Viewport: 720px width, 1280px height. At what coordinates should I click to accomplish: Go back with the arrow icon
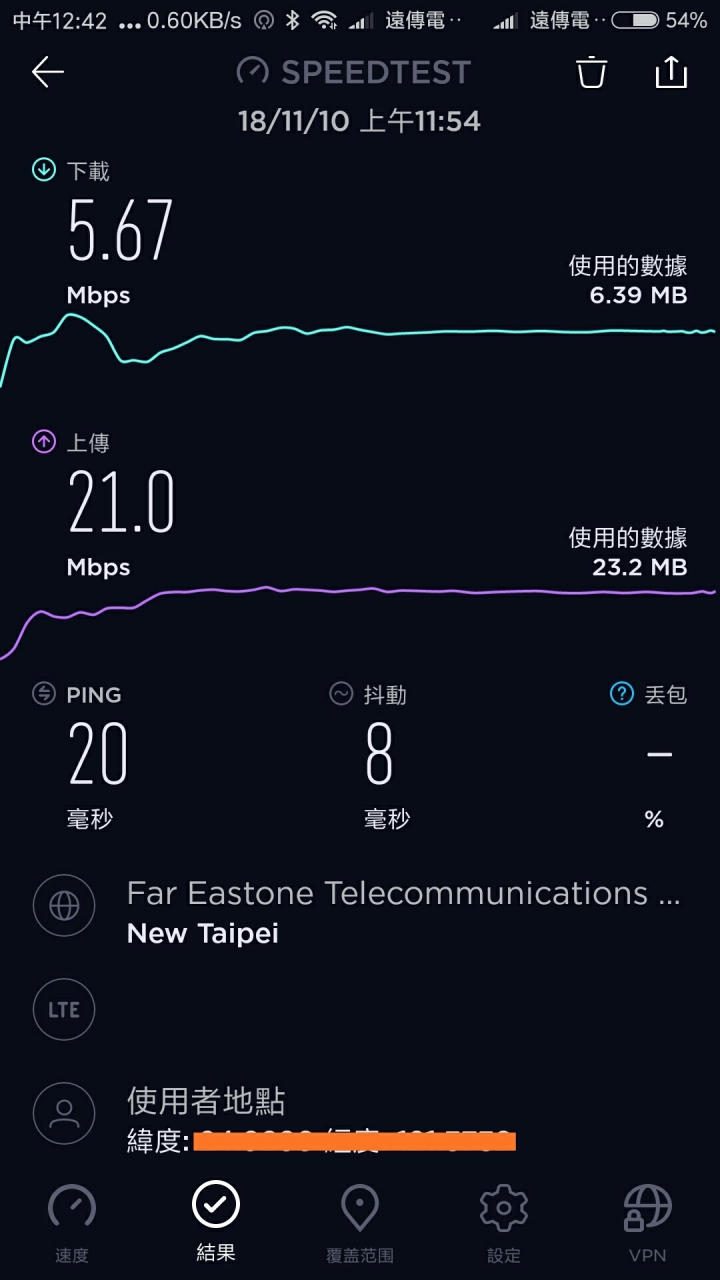pyautogui.click(x=47, y=72)
